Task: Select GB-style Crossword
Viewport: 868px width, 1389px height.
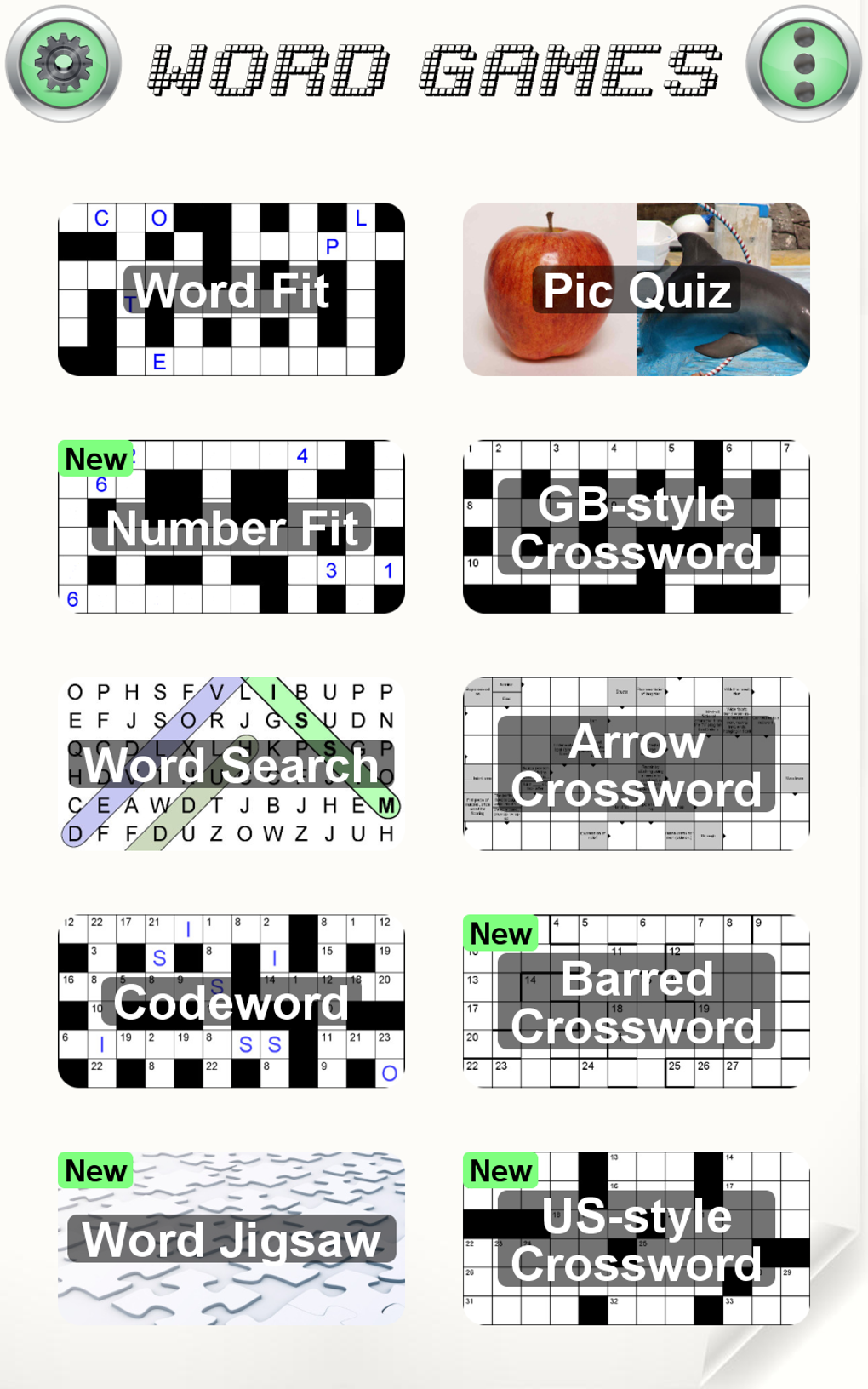Action: (x=637, y=527)
